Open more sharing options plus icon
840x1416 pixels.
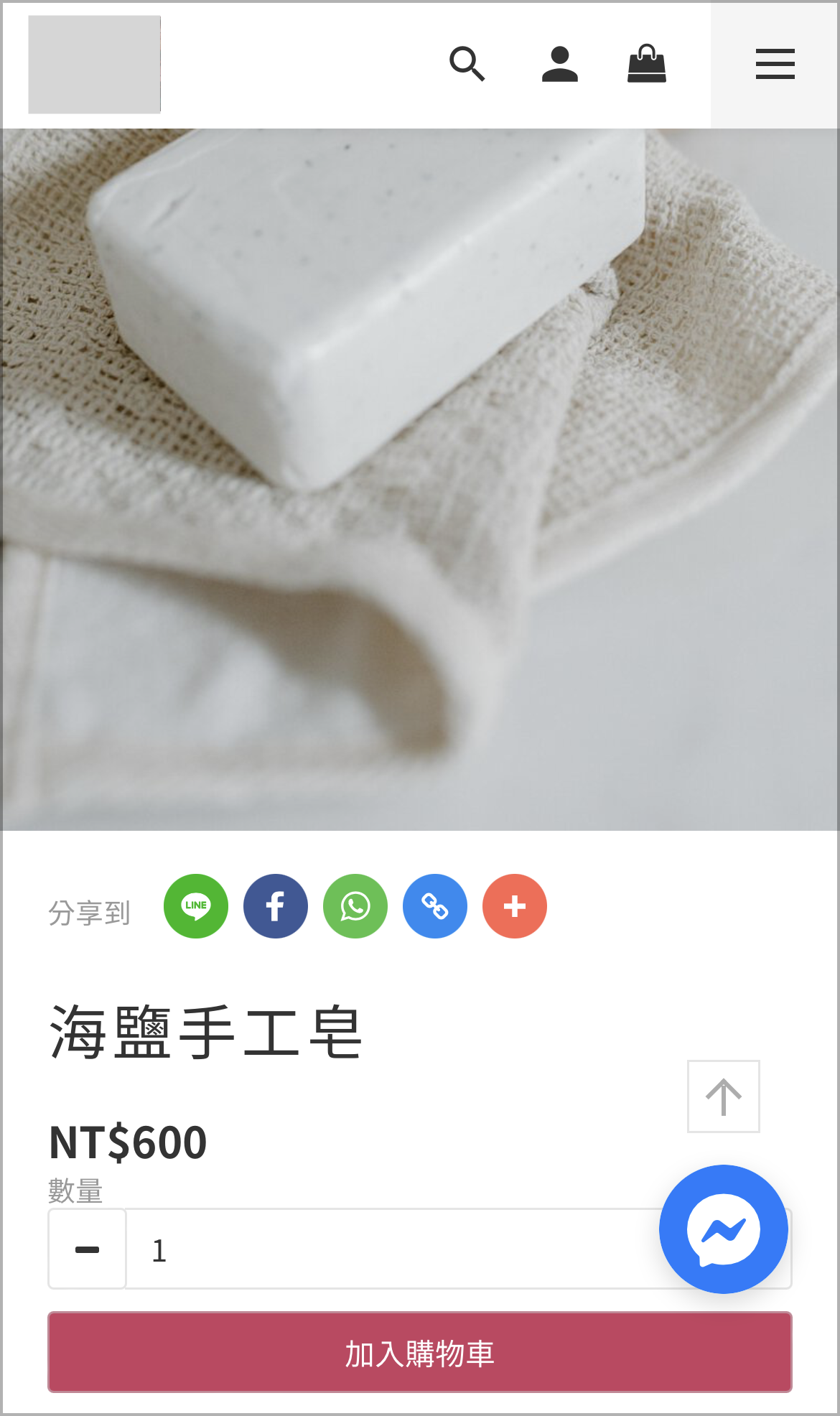click(515, 906)
